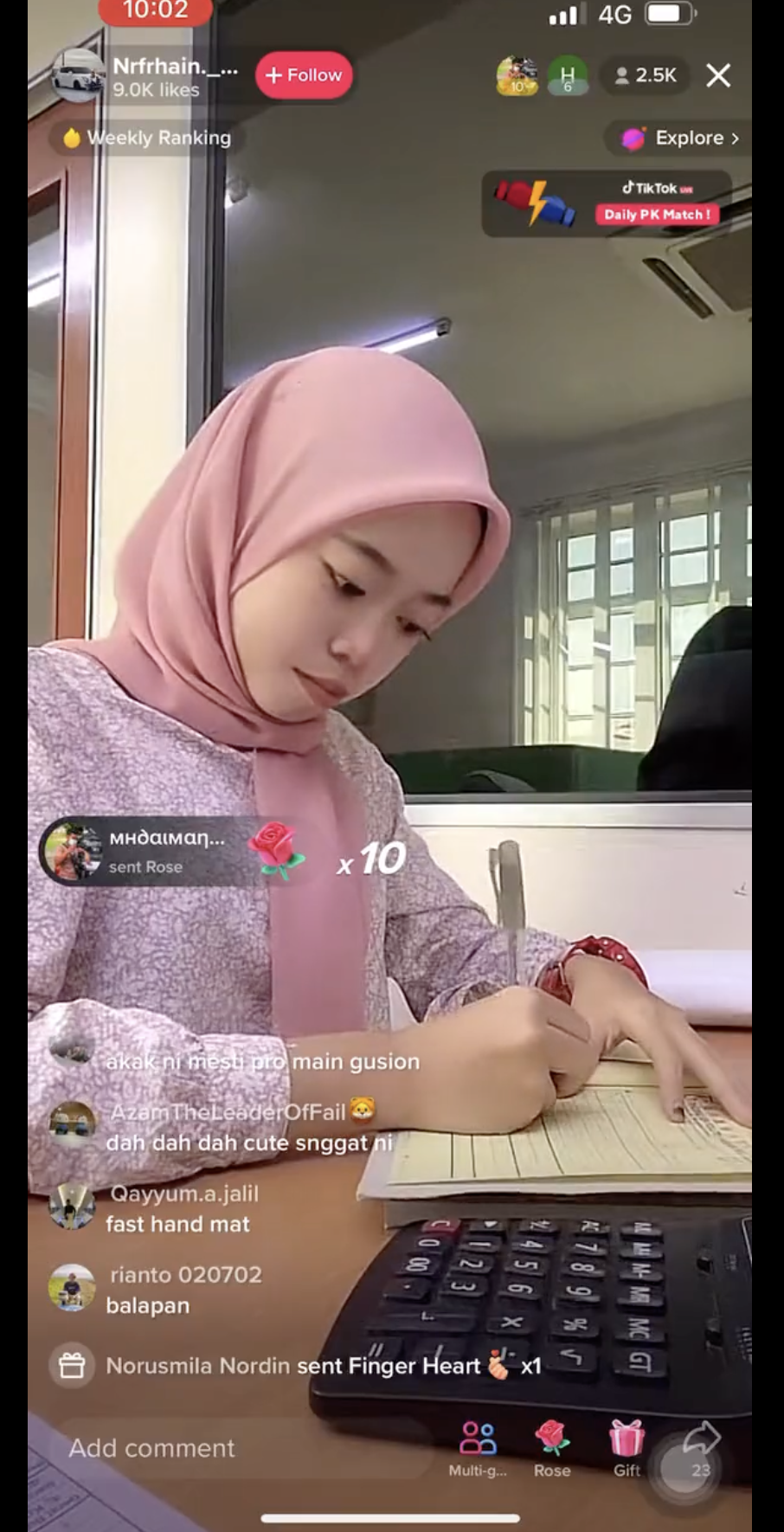
Task: Open the top gifter avatar marked 10
Action: tap(517, 76)
